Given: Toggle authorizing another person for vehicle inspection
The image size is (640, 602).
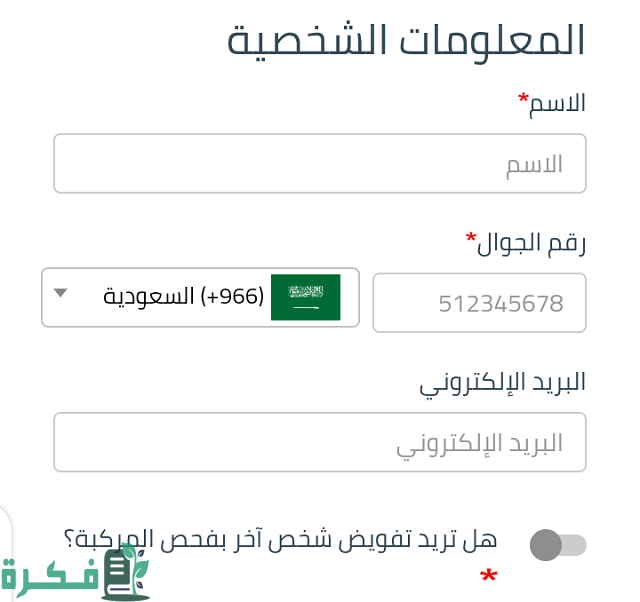Looking at the screenshot, I should click(558, 545).
